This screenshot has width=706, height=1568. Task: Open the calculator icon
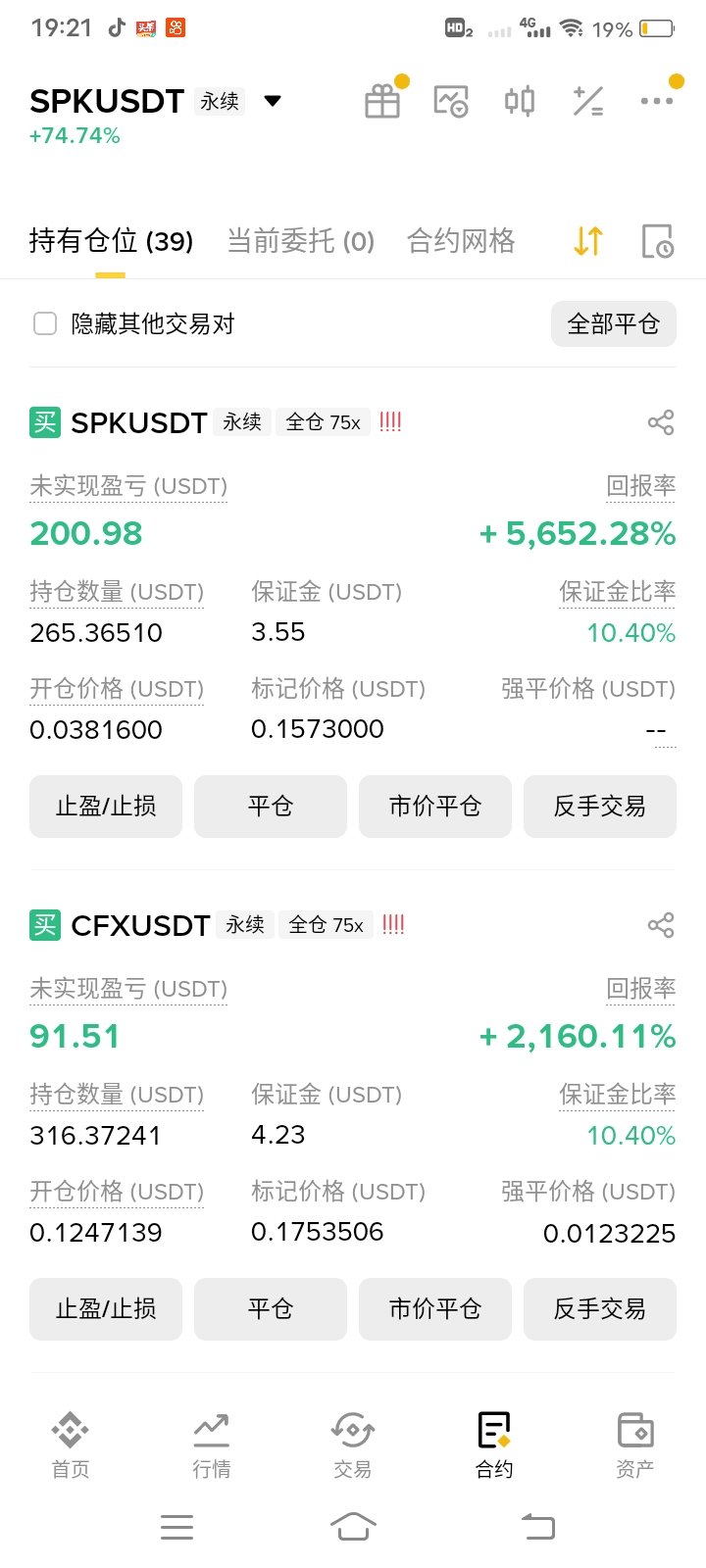click(588, 101)
